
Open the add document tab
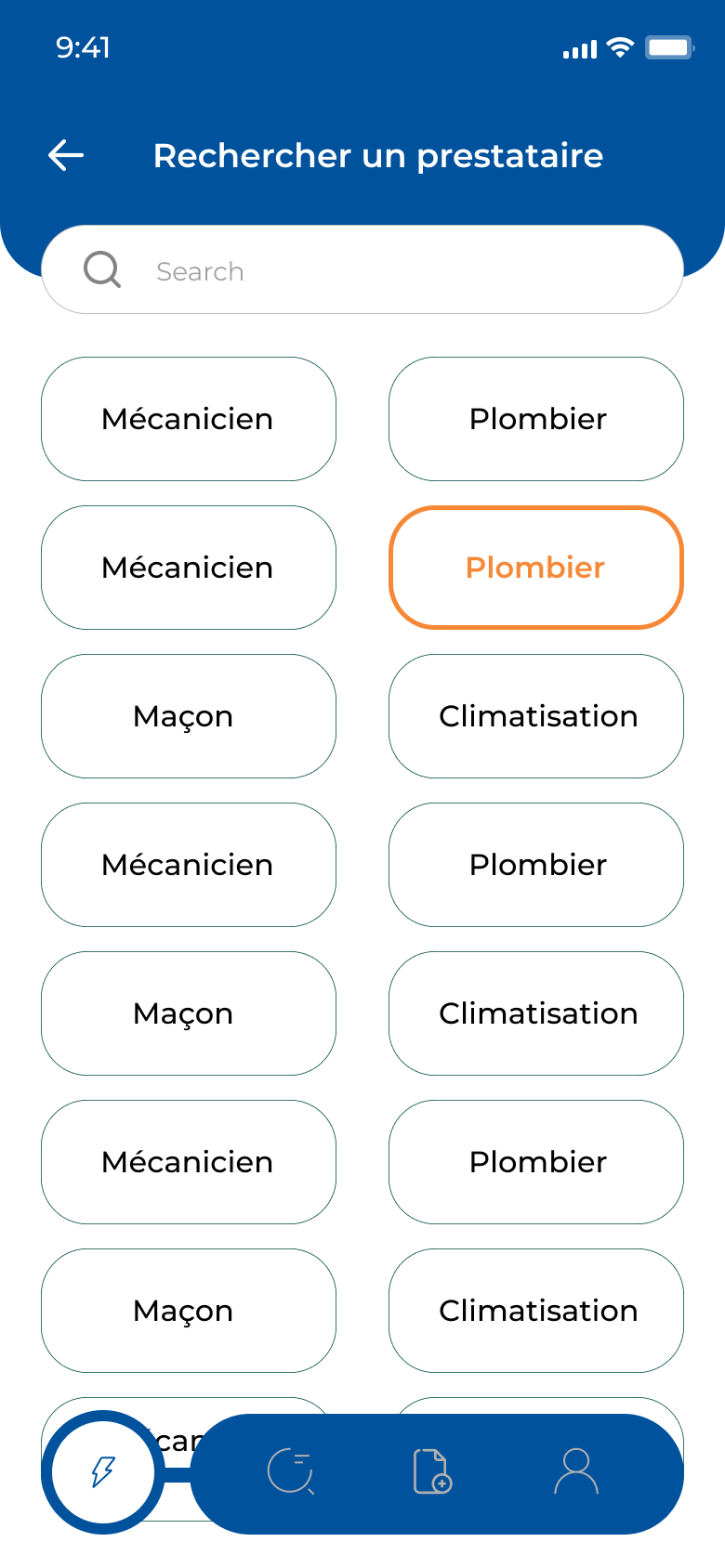click(432, 1472)
